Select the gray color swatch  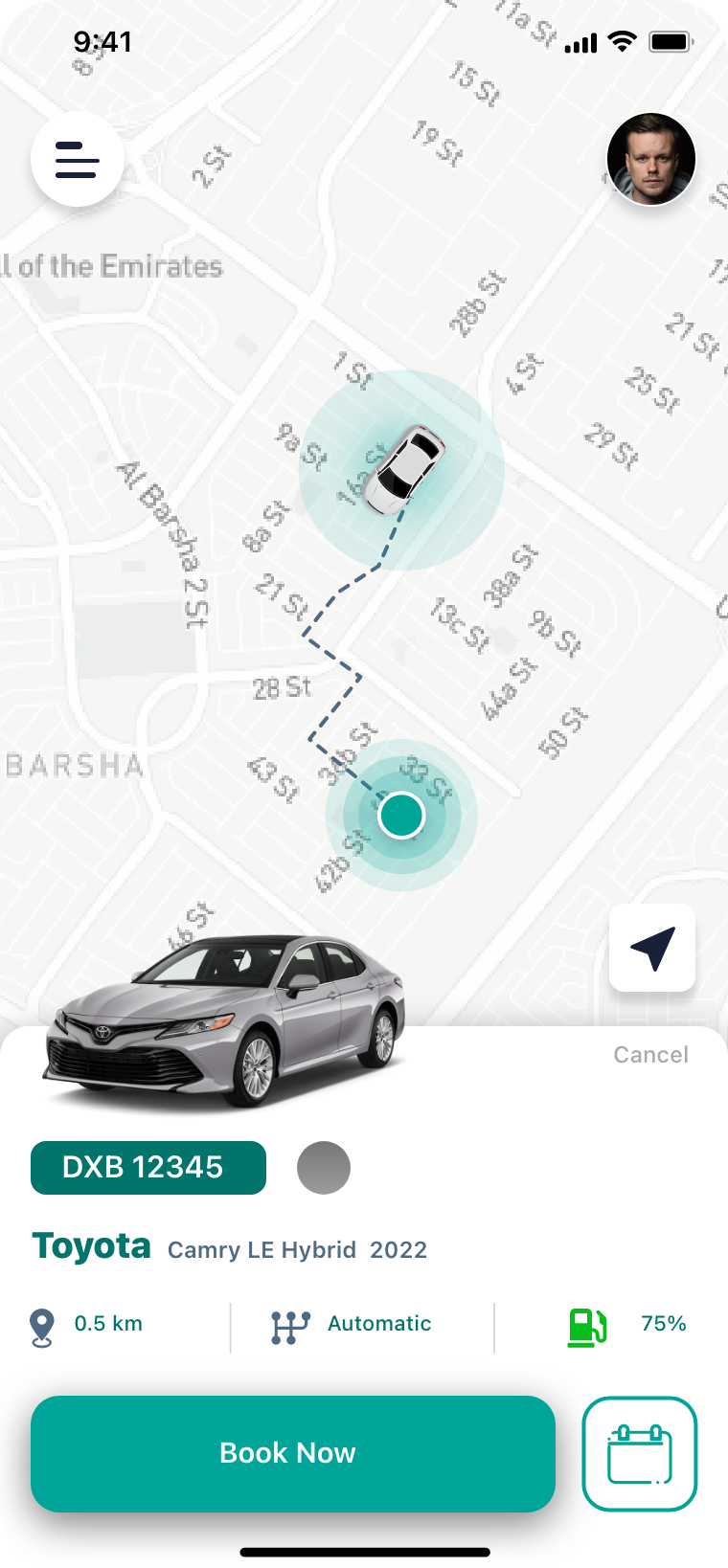pos(324,1168)
